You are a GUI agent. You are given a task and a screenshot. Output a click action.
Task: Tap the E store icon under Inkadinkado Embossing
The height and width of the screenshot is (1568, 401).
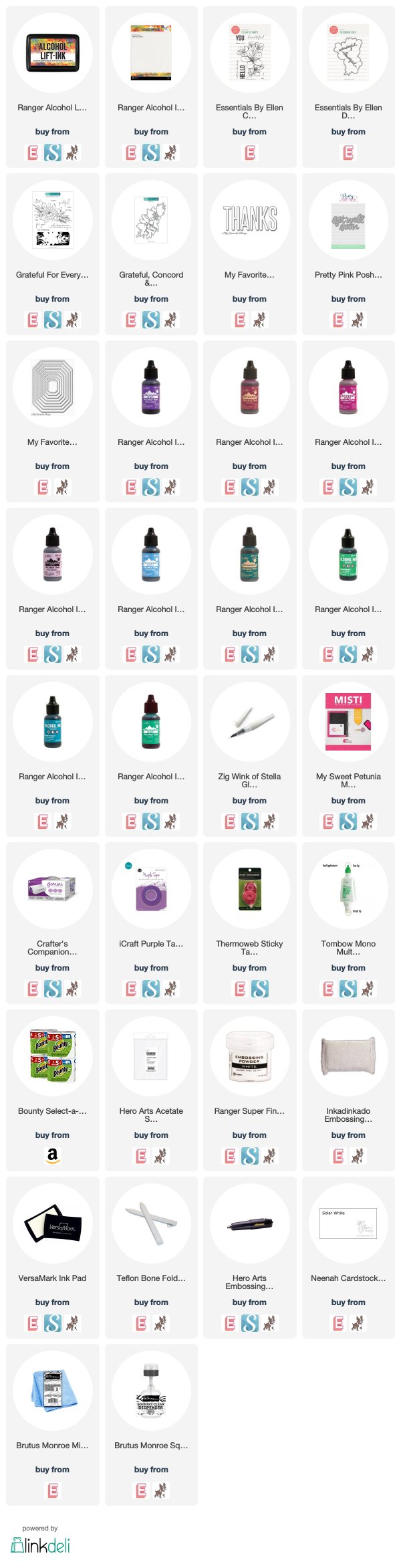[x=338, y=1156]
